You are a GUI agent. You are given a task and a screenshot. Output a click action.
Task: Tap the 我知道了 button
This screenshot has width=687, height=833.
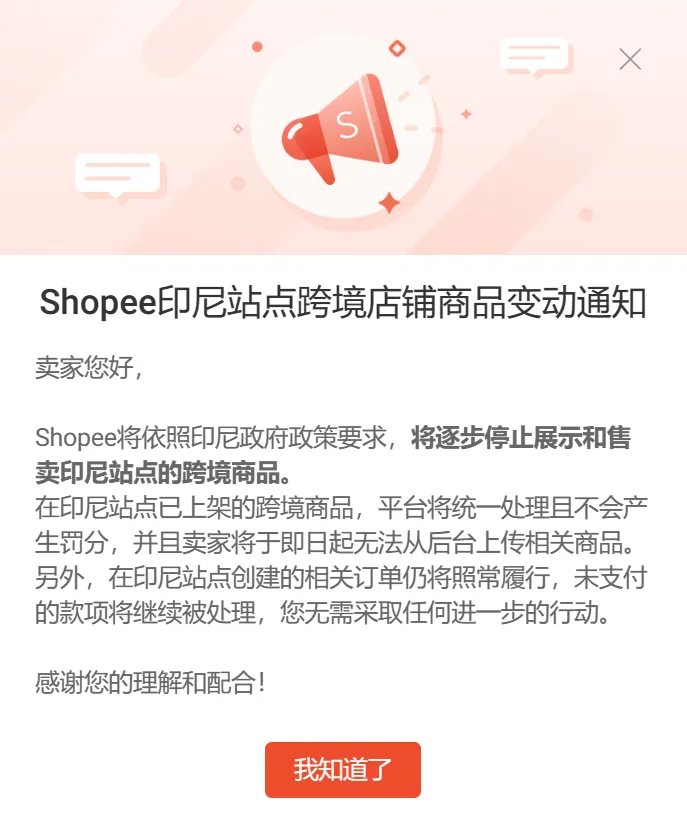pos(343,770)
